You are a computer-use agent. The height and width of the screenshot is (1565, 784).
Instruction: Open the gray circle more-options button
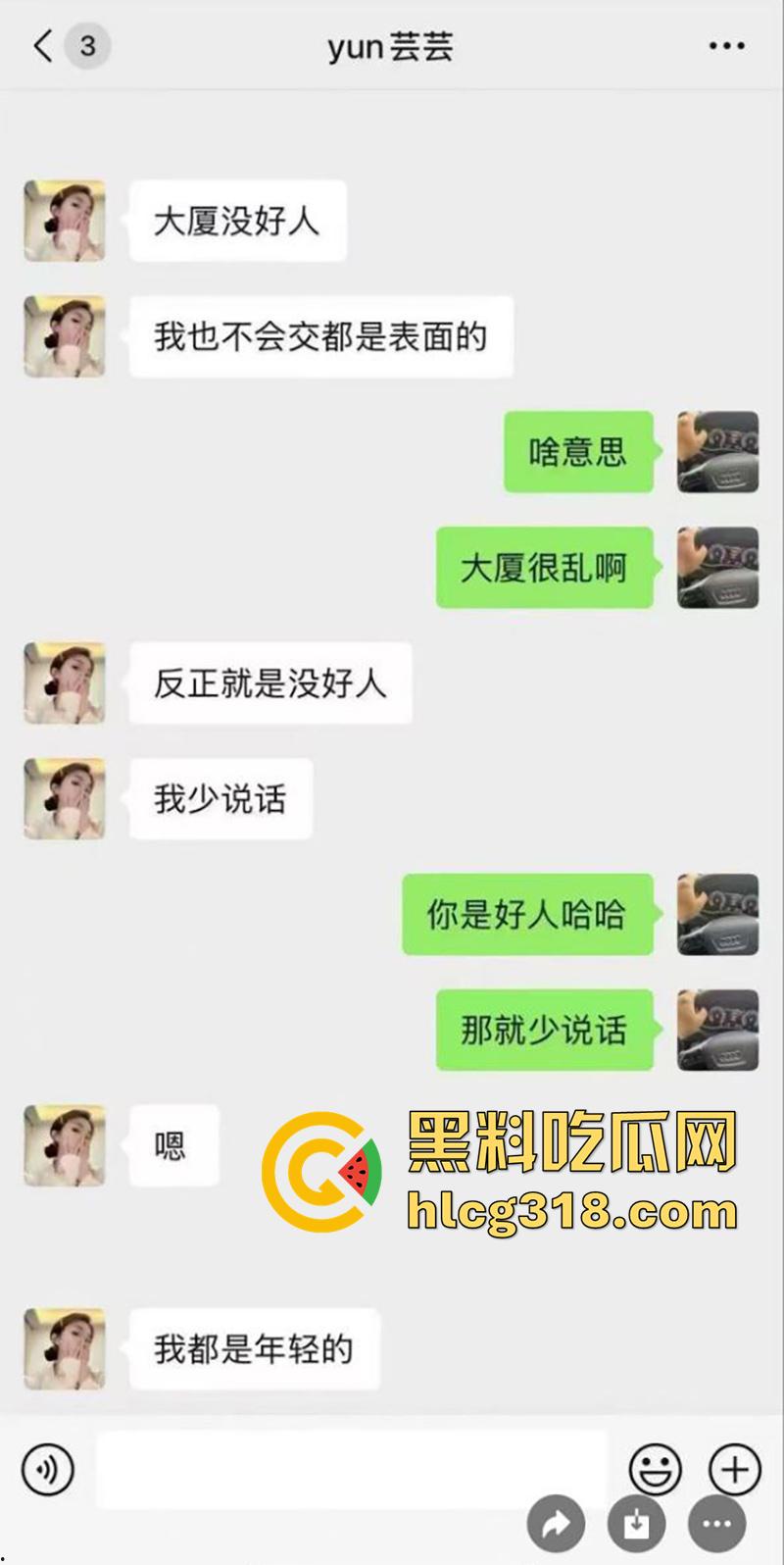[717, 1524]
